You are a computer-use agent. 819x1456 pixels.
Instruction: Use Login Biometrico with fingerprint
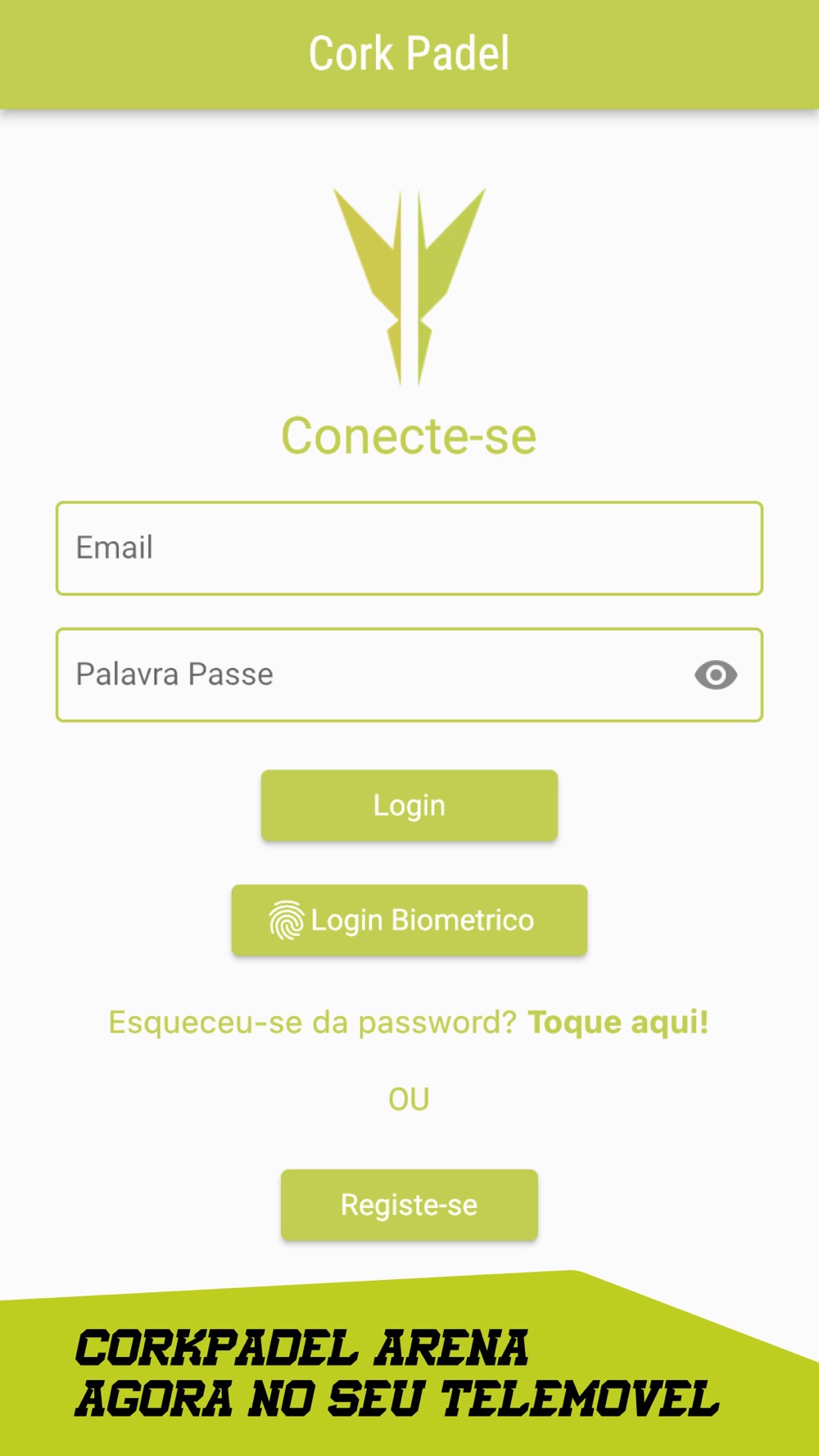(409, 920)
